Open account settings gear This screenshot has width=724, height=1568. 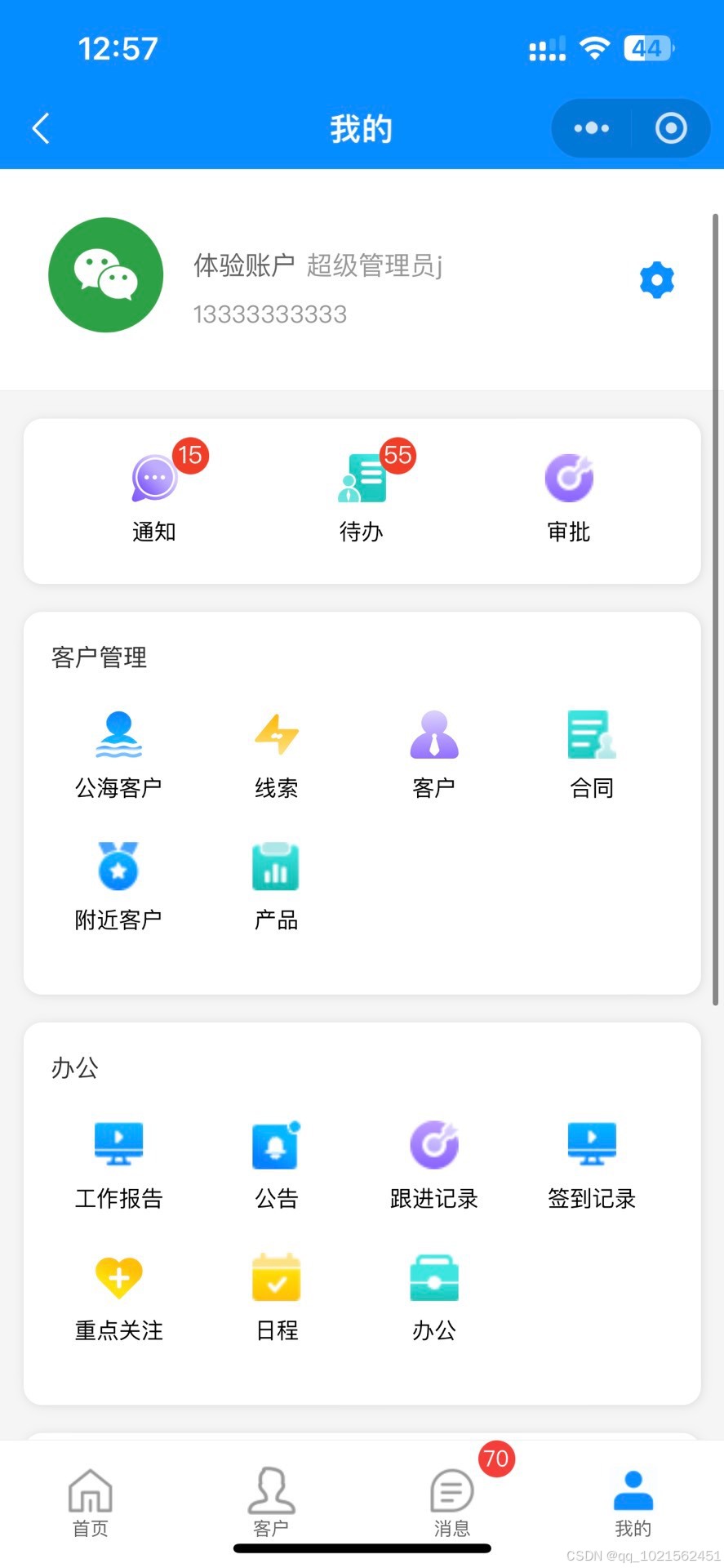(657, 280)
